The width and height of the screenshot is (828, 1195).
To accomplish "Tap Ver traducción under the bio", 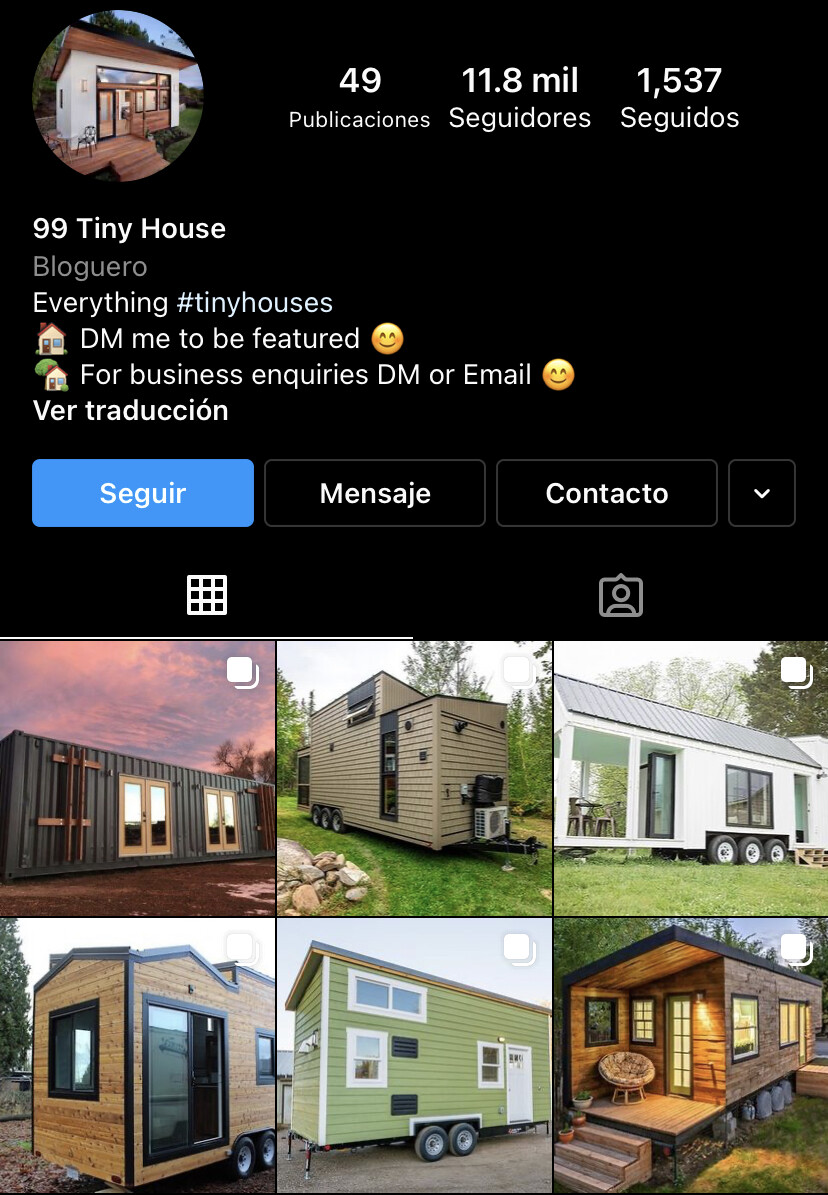I will [131, 410].
